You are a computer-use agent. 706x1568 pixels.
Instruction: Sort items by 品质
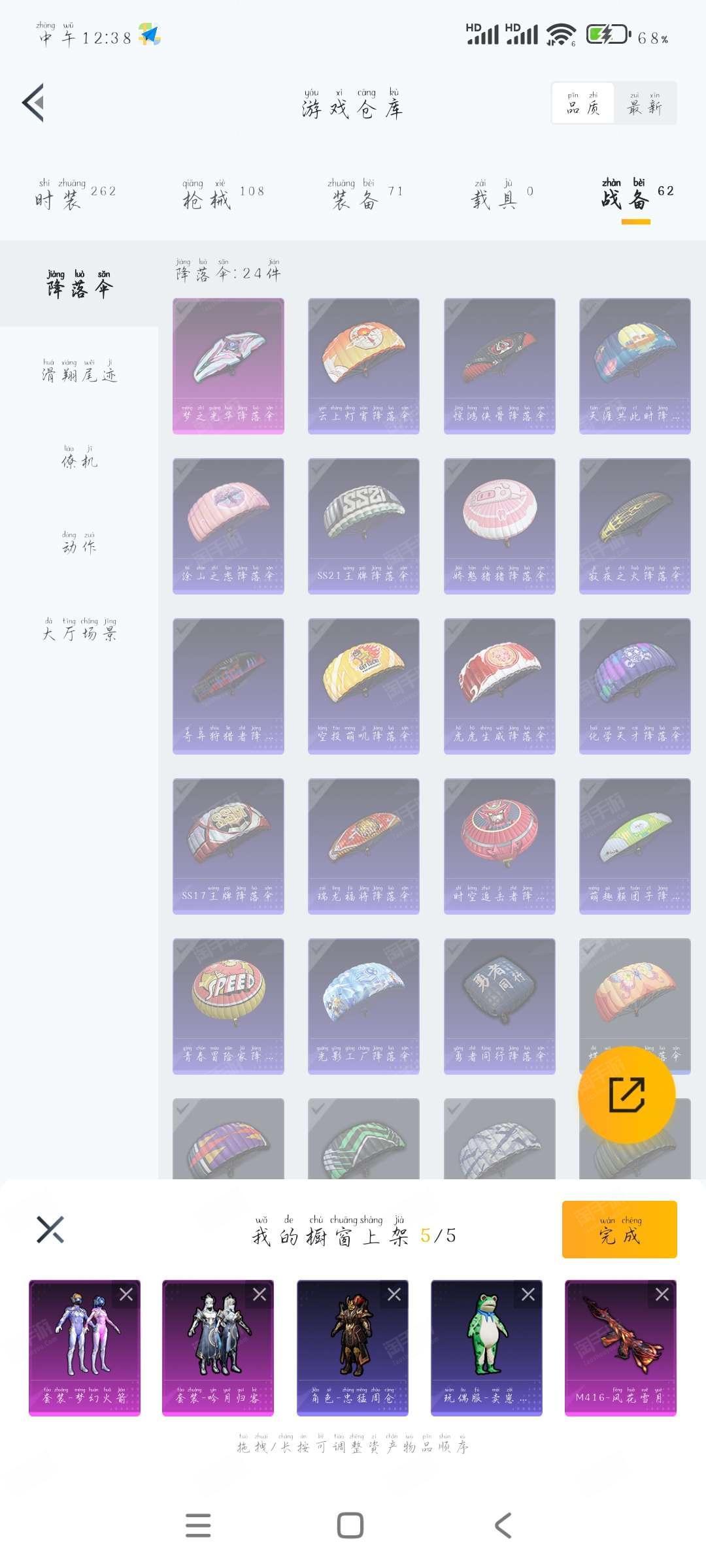583,103
